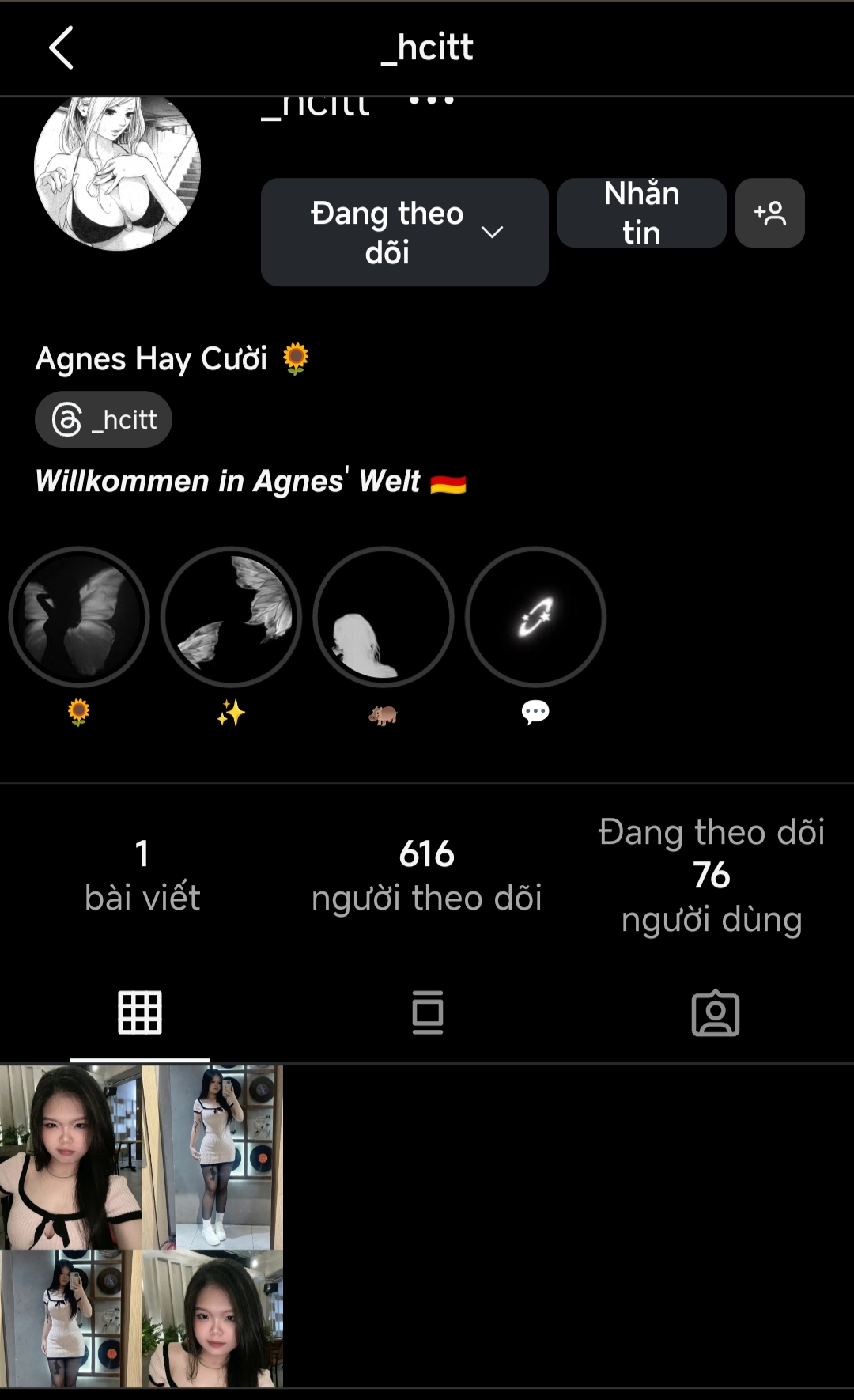Screen dimensions: 854x1400
Task: Open the _hcitt Threads link
Action: pos(104,419)
